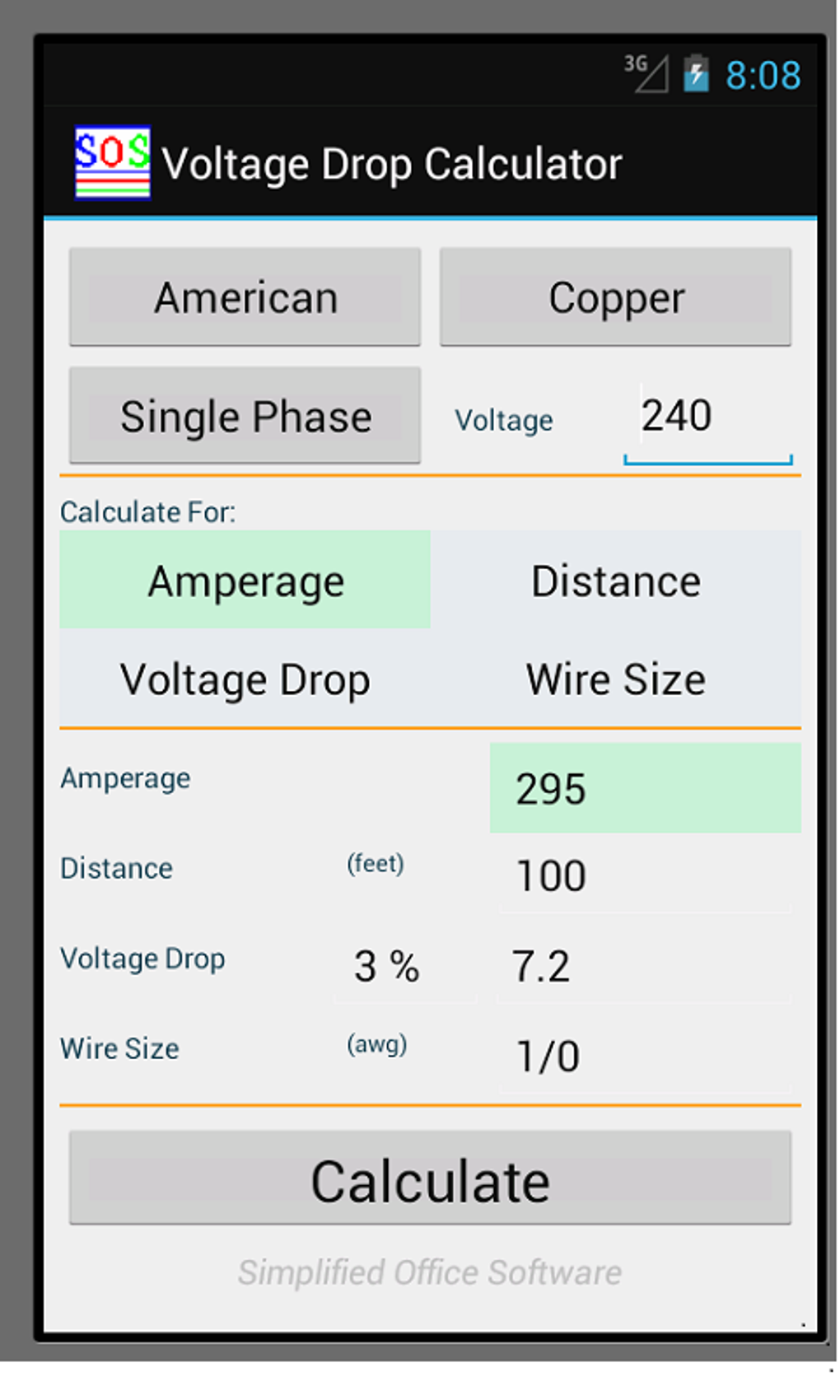Tap the Amperage value field showing 295
Screen dimensions: 840x1400
pos(645,787)
